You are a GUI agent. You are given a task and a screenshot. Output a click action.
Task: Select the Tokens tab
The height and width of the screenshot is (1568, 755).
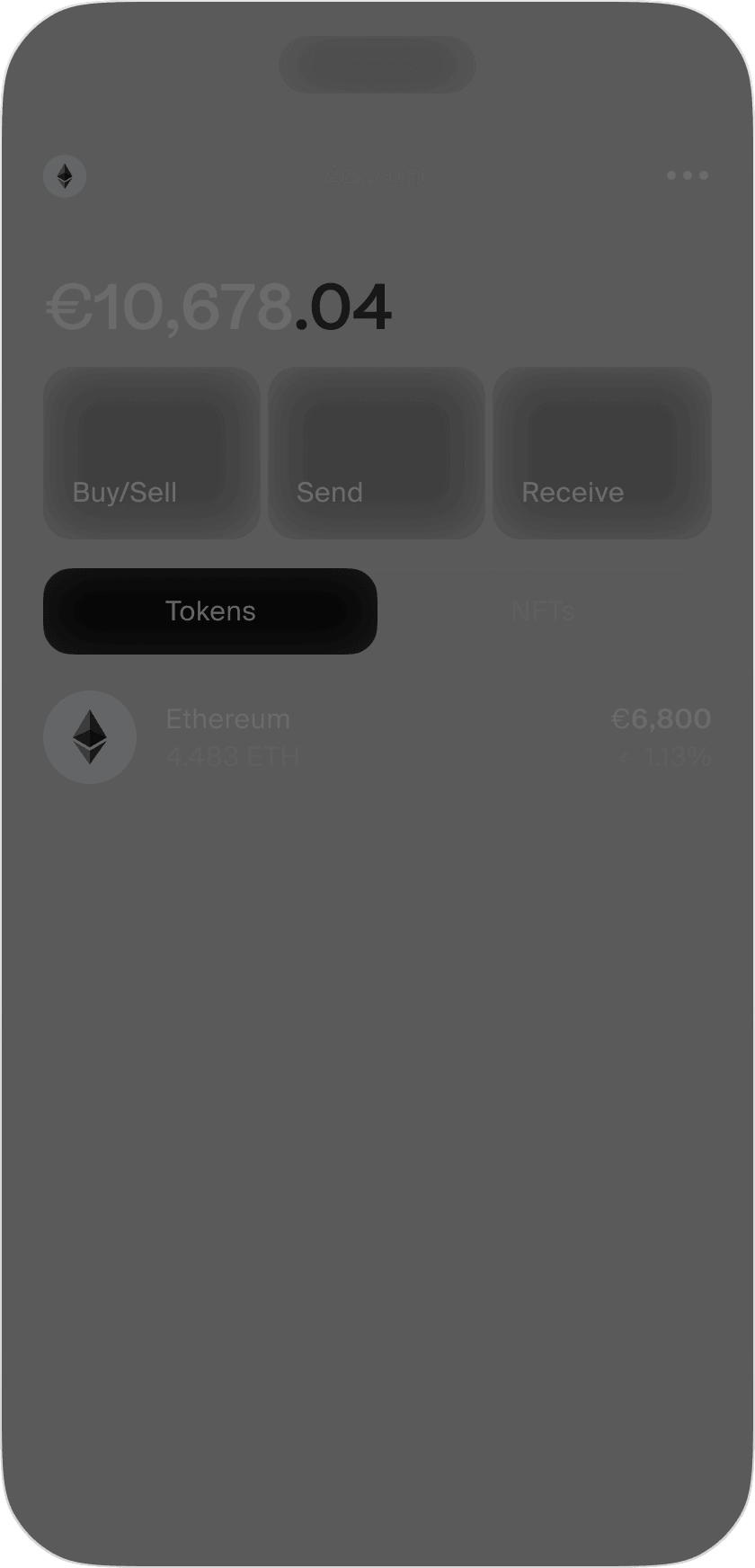[x=210, y=611]
